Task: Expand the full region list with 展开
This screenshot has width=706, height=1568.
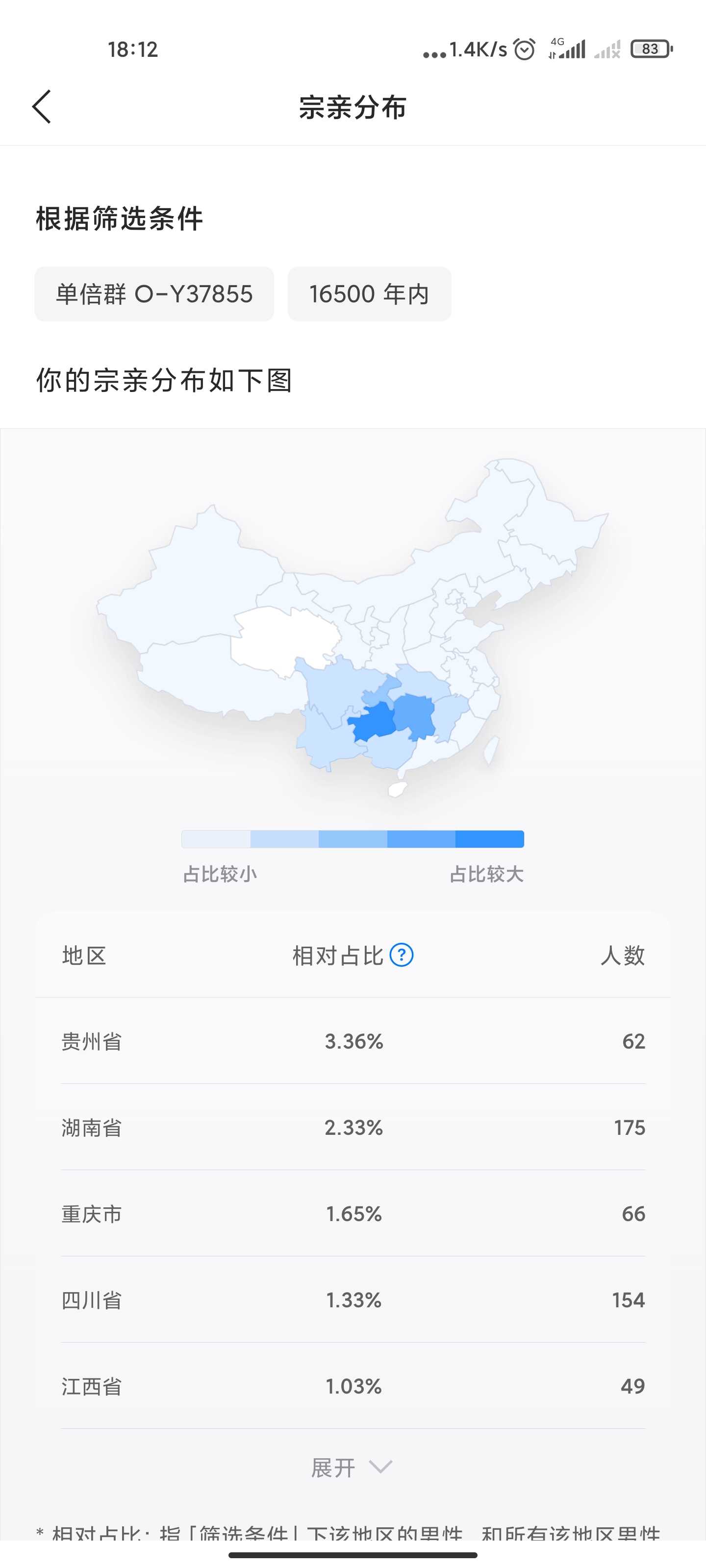Action: (x=352, y=1468)
